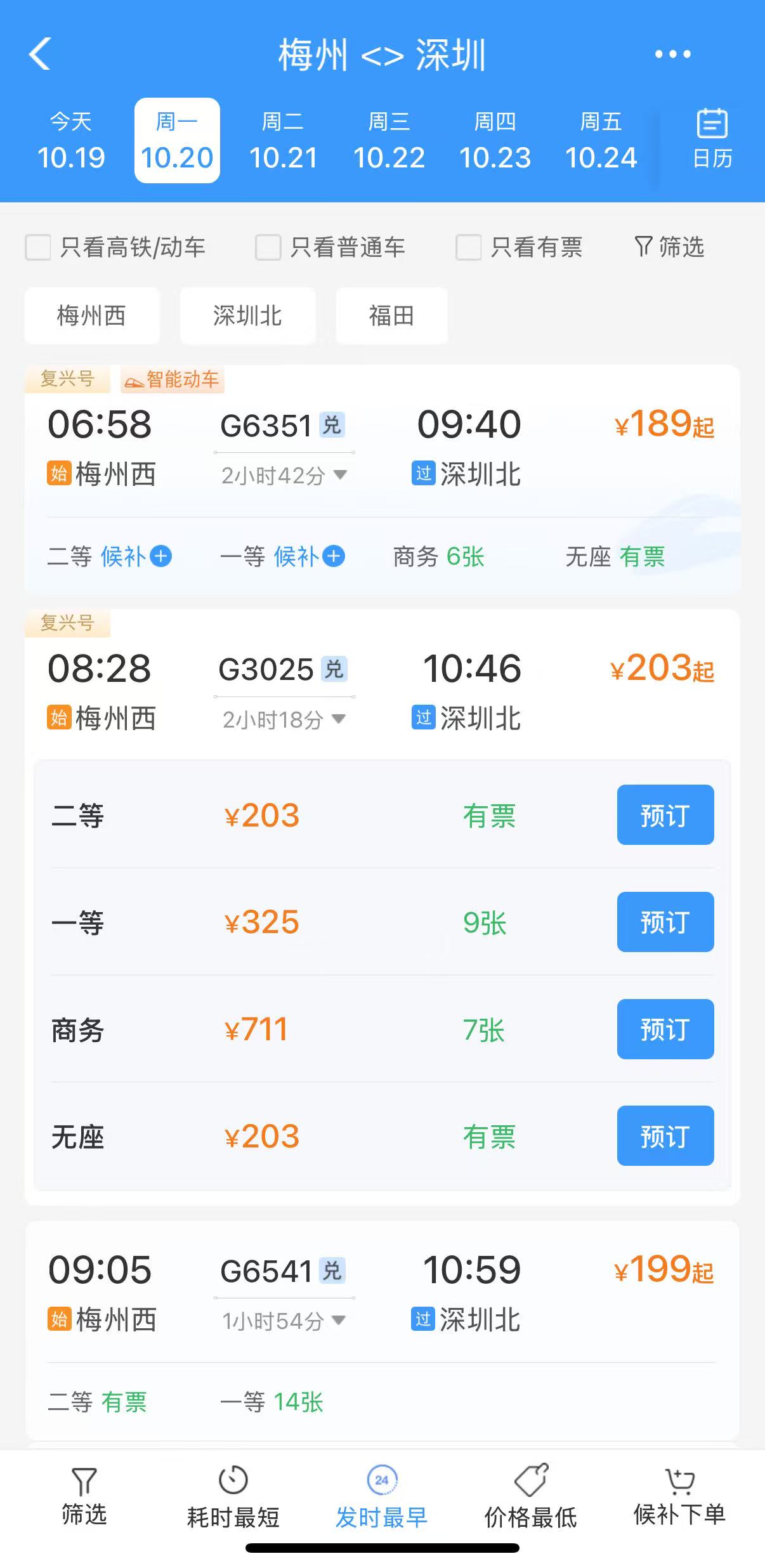The image size is (765, 1568).
Task: Filter by the 梅州西 station chip
Action: coord(92,316)
